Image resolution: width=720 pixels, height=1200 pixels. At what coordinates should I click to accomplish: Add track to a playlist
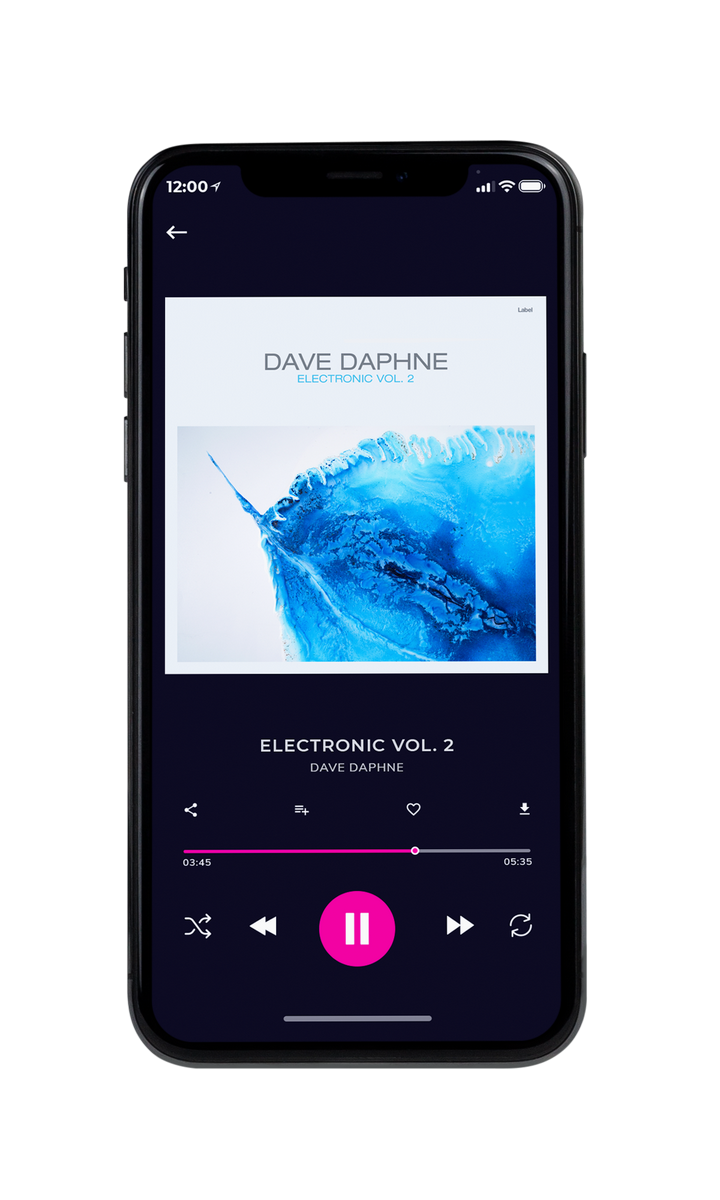pyautogui.click(x=301, y=810)
